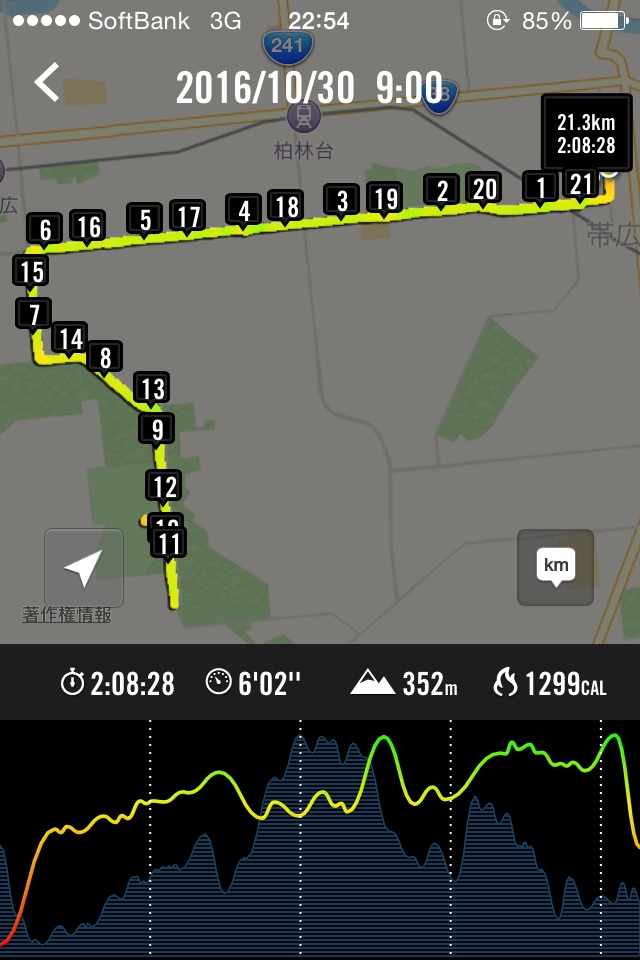The height and width of the screenshot is (960, 640).
Task: Open the 著作権情報 copyright link
Action: pyautogui.click(x=67, y=615)
